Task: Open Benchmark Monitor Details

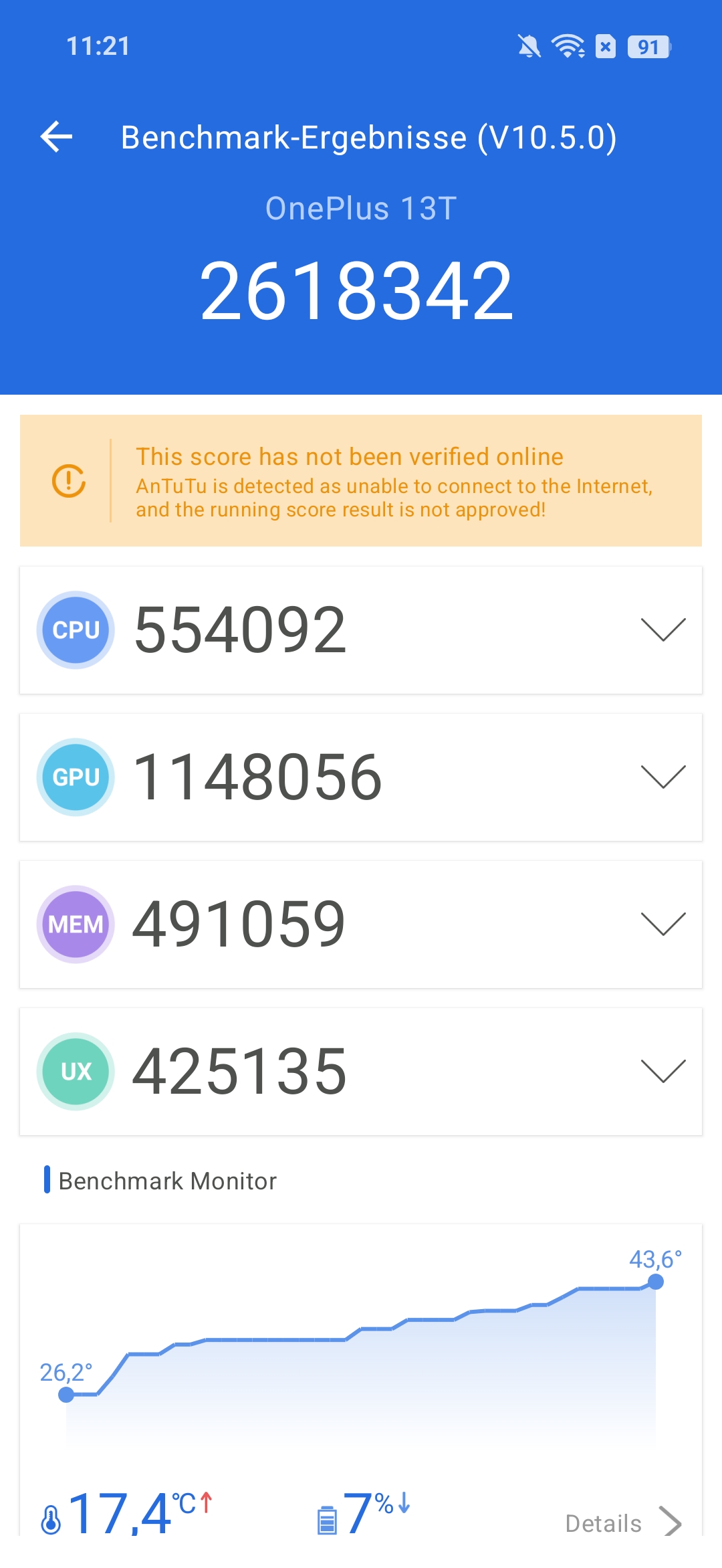Action: click(623, 1523)
